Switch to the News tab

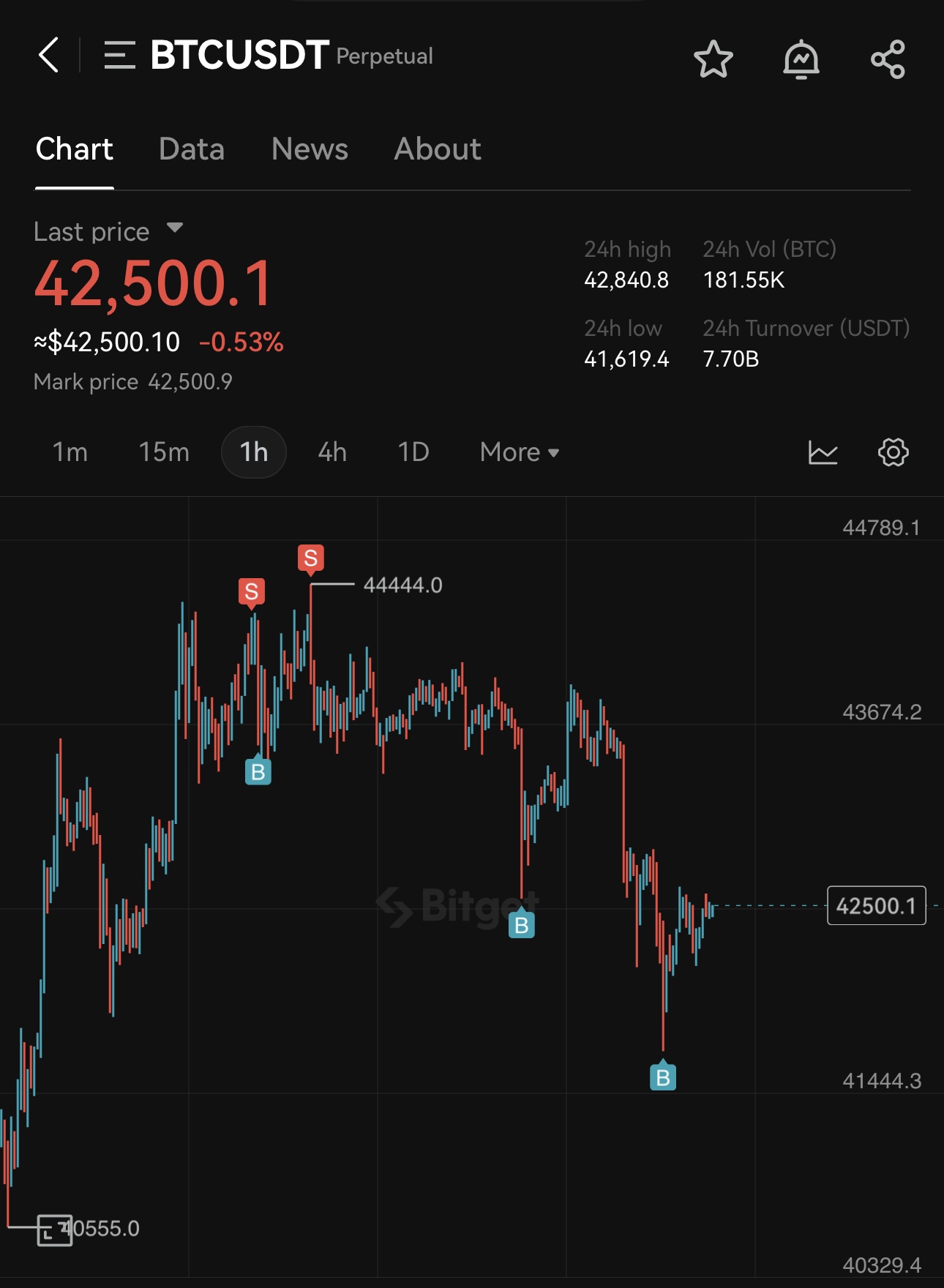click(310, 149)
